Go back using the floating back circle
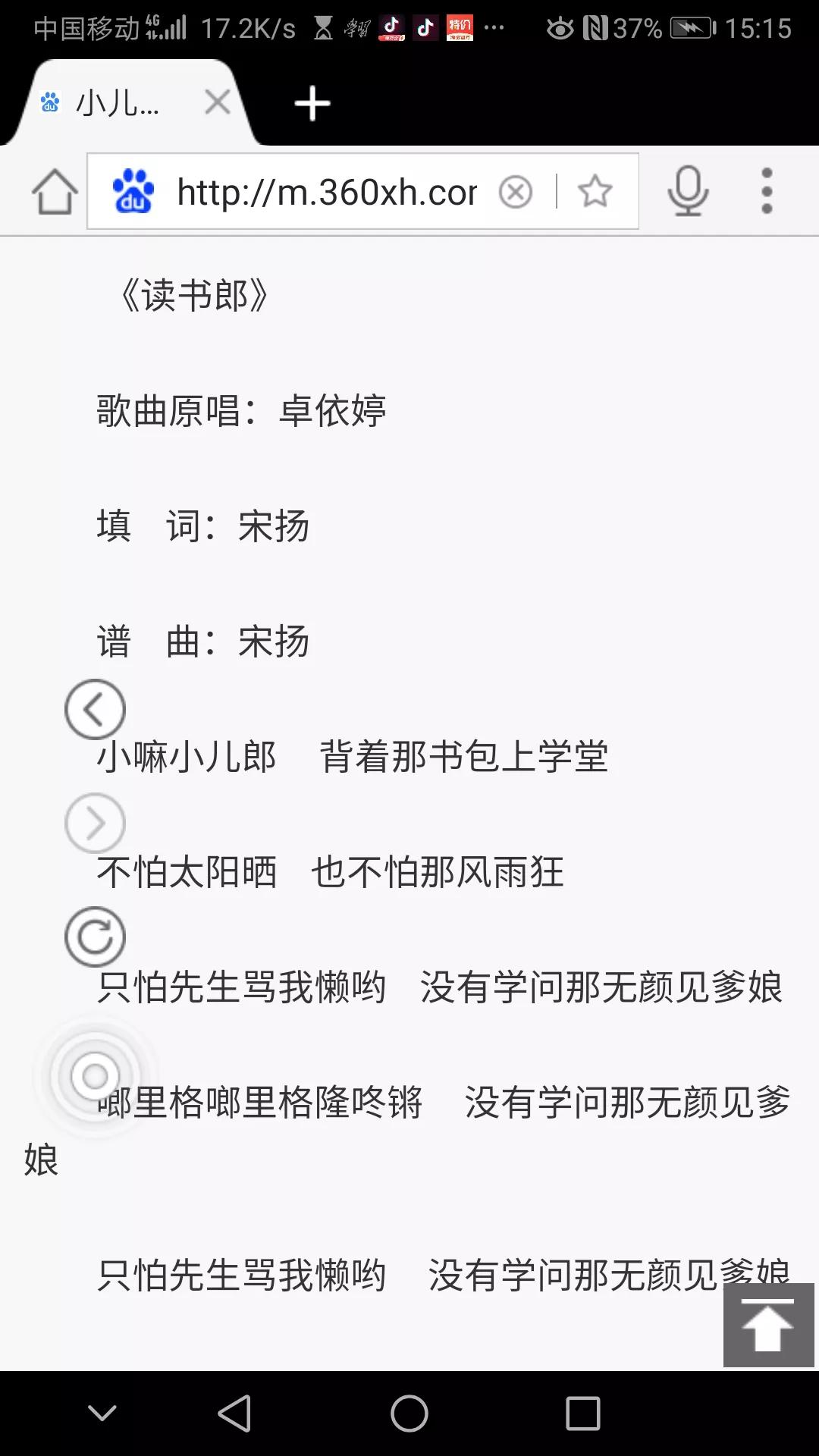The width and height of the screenshot is (819, 1456). click(96, 708)
